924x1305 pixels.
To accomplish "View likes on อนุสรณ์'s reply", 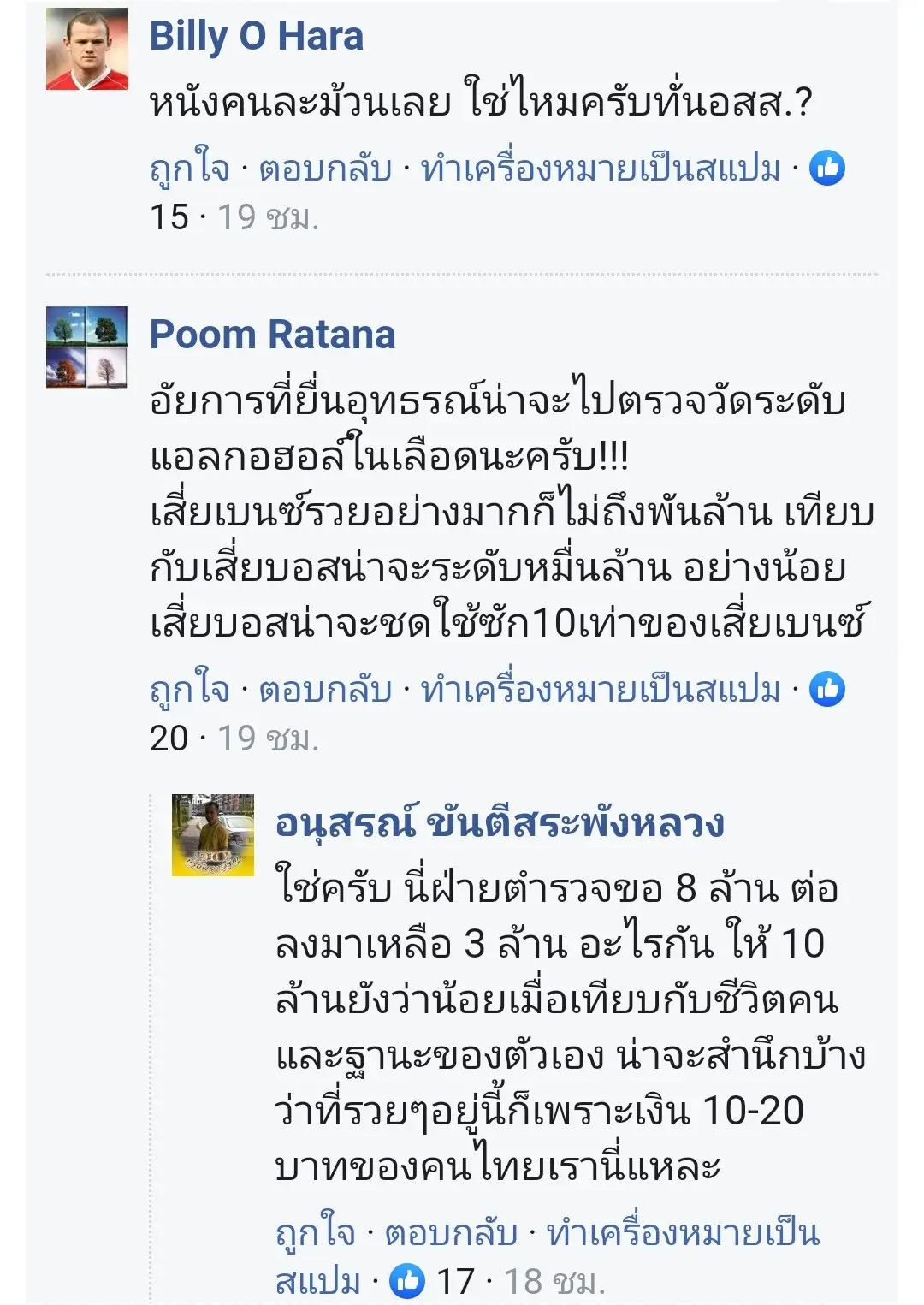I will 408,1281.
